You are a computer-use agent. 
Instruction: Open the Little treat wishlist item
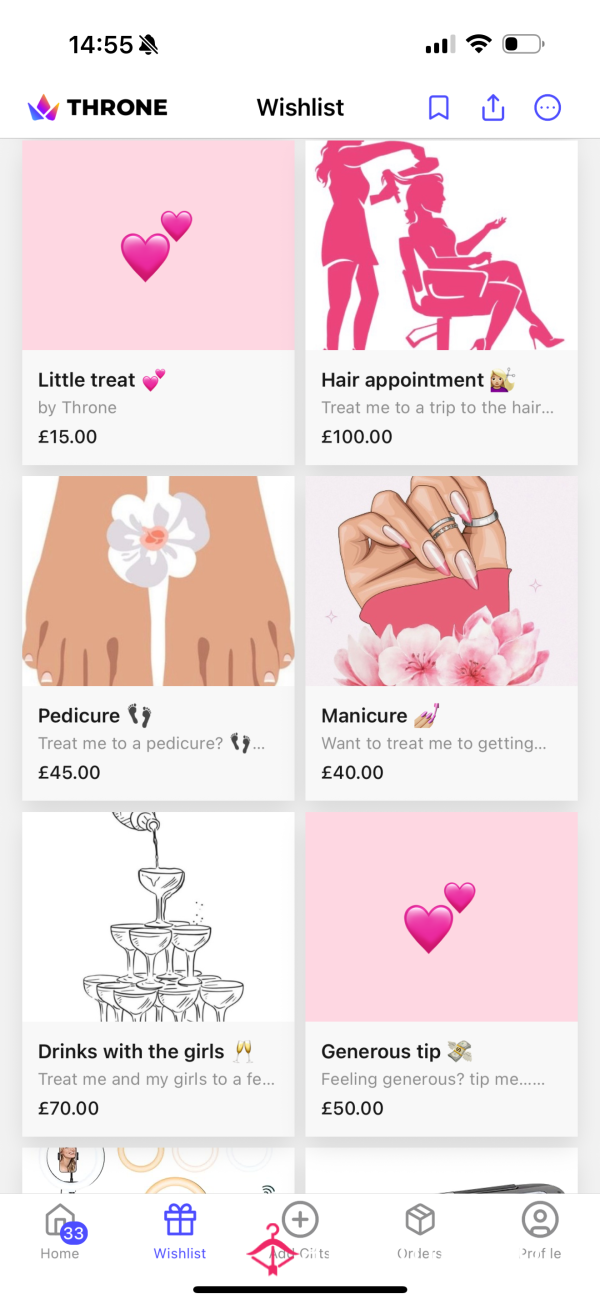[158, 302]
